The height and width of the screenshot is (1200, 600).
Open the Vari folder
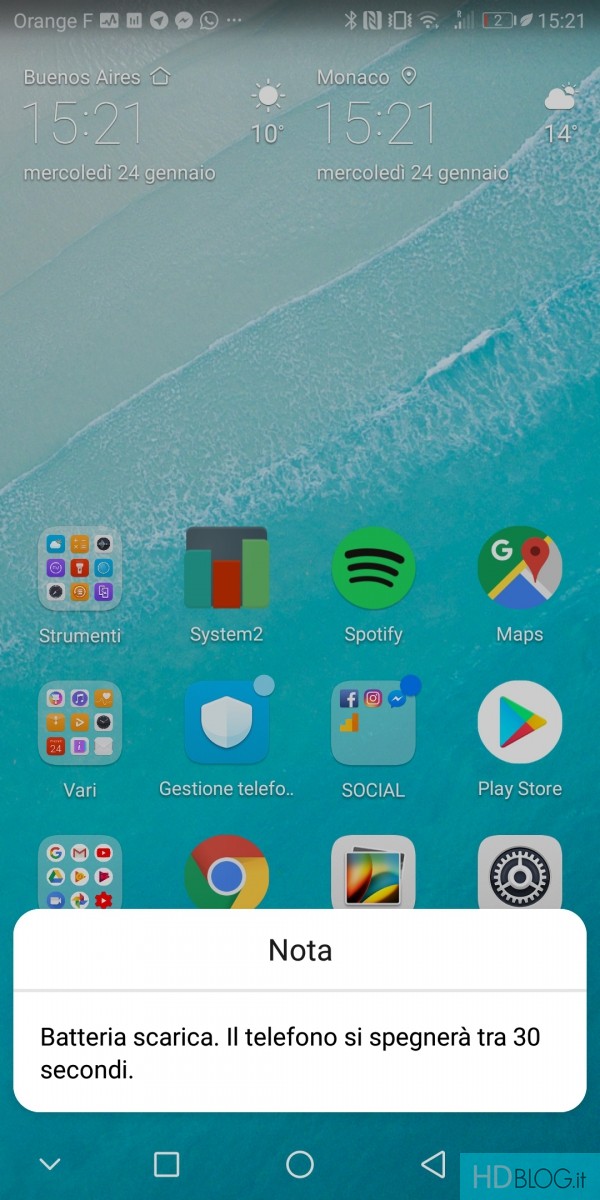coord(80,722)
